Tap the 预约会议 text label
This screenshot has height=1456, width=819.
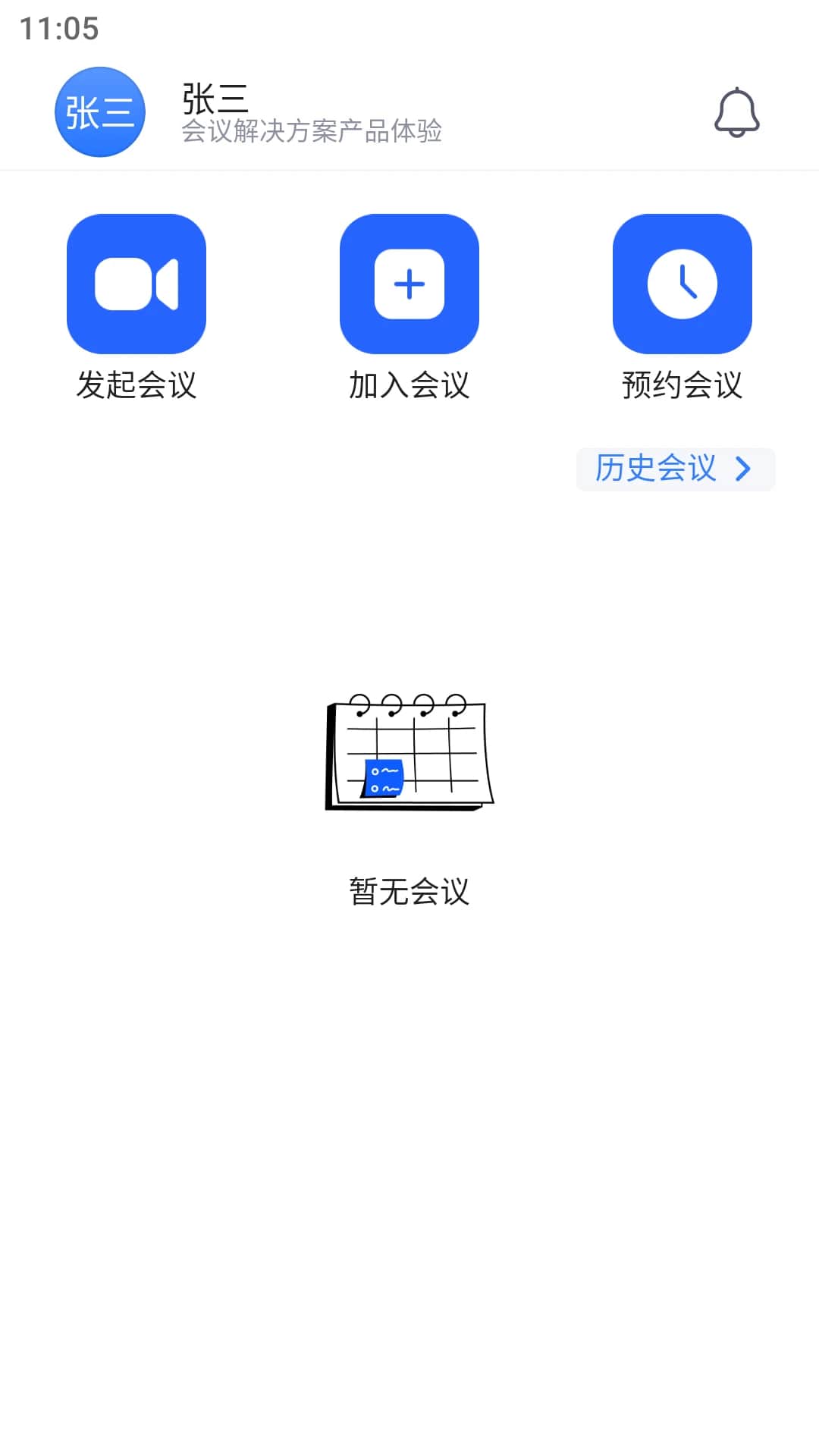pyautogui.click(x=682, y=384)
